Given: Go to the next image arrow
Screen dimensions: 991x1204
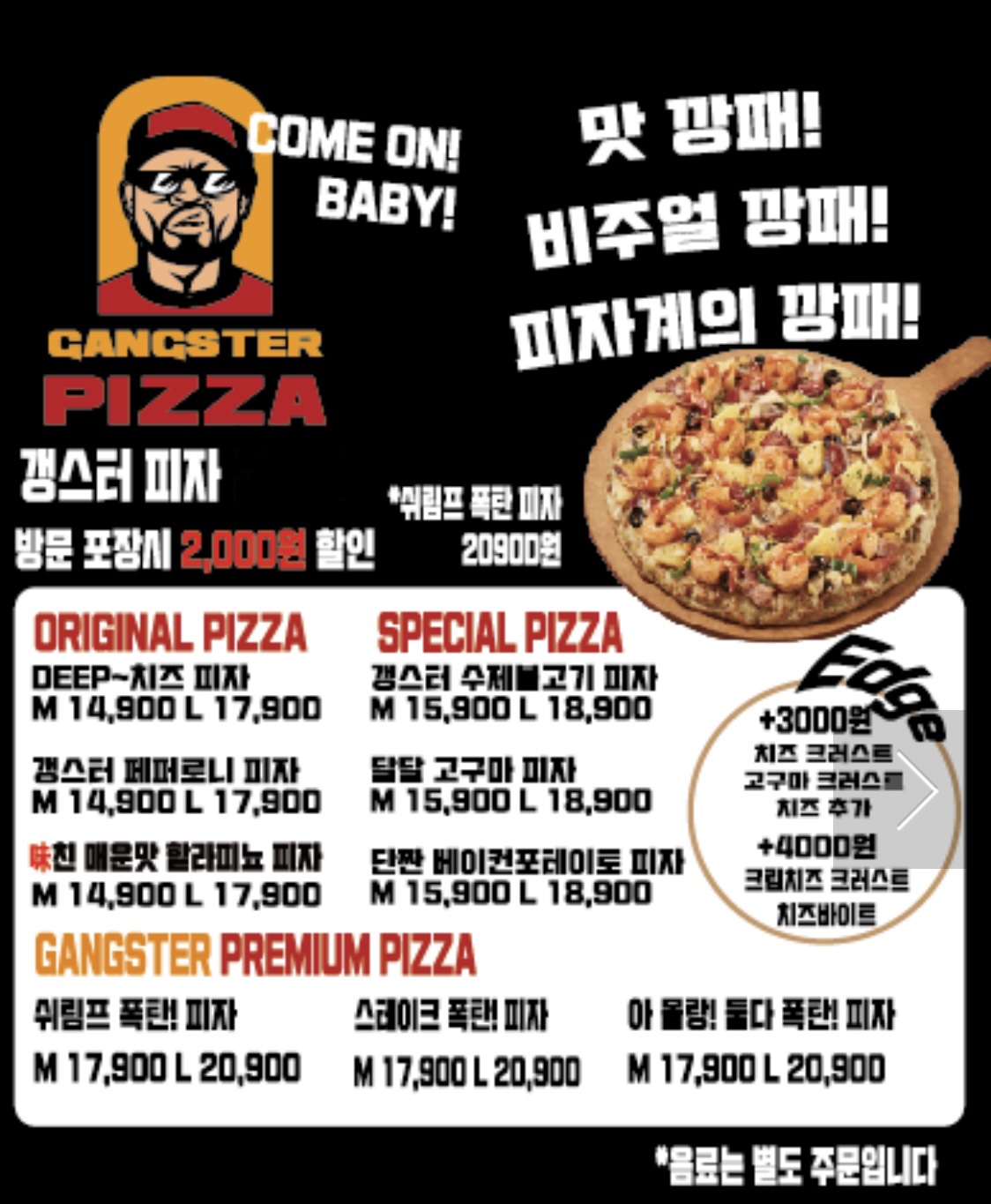Looking at the screenshot, I should point(915,790).
